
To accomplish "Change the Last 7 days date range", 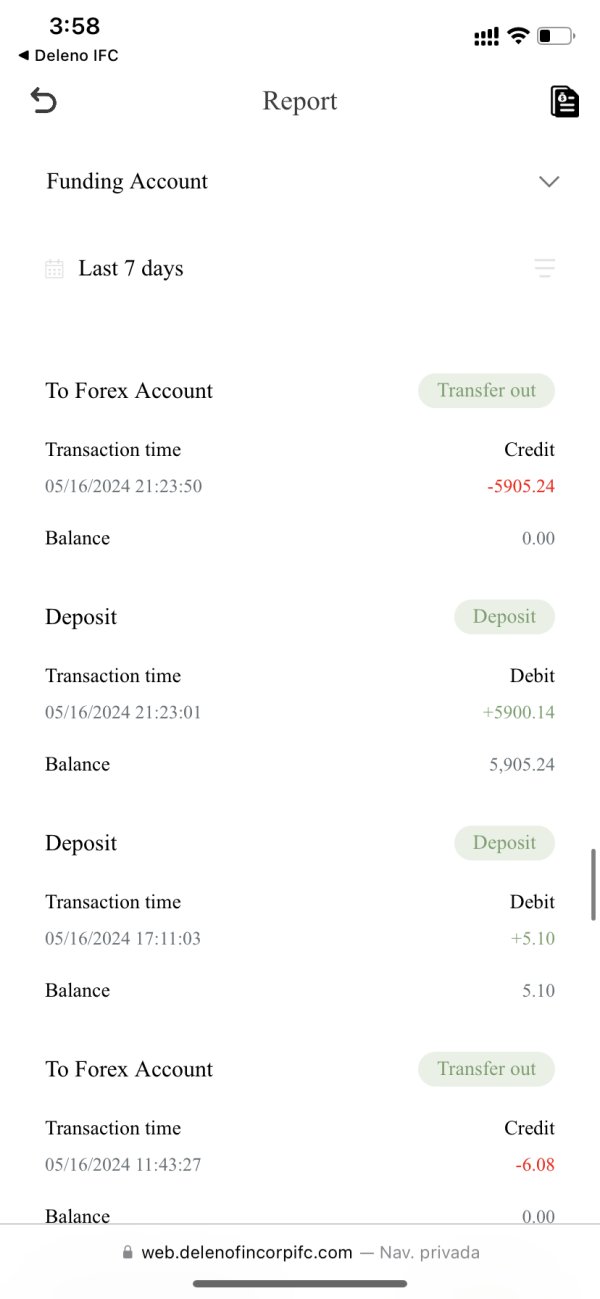I will (131, 268).
